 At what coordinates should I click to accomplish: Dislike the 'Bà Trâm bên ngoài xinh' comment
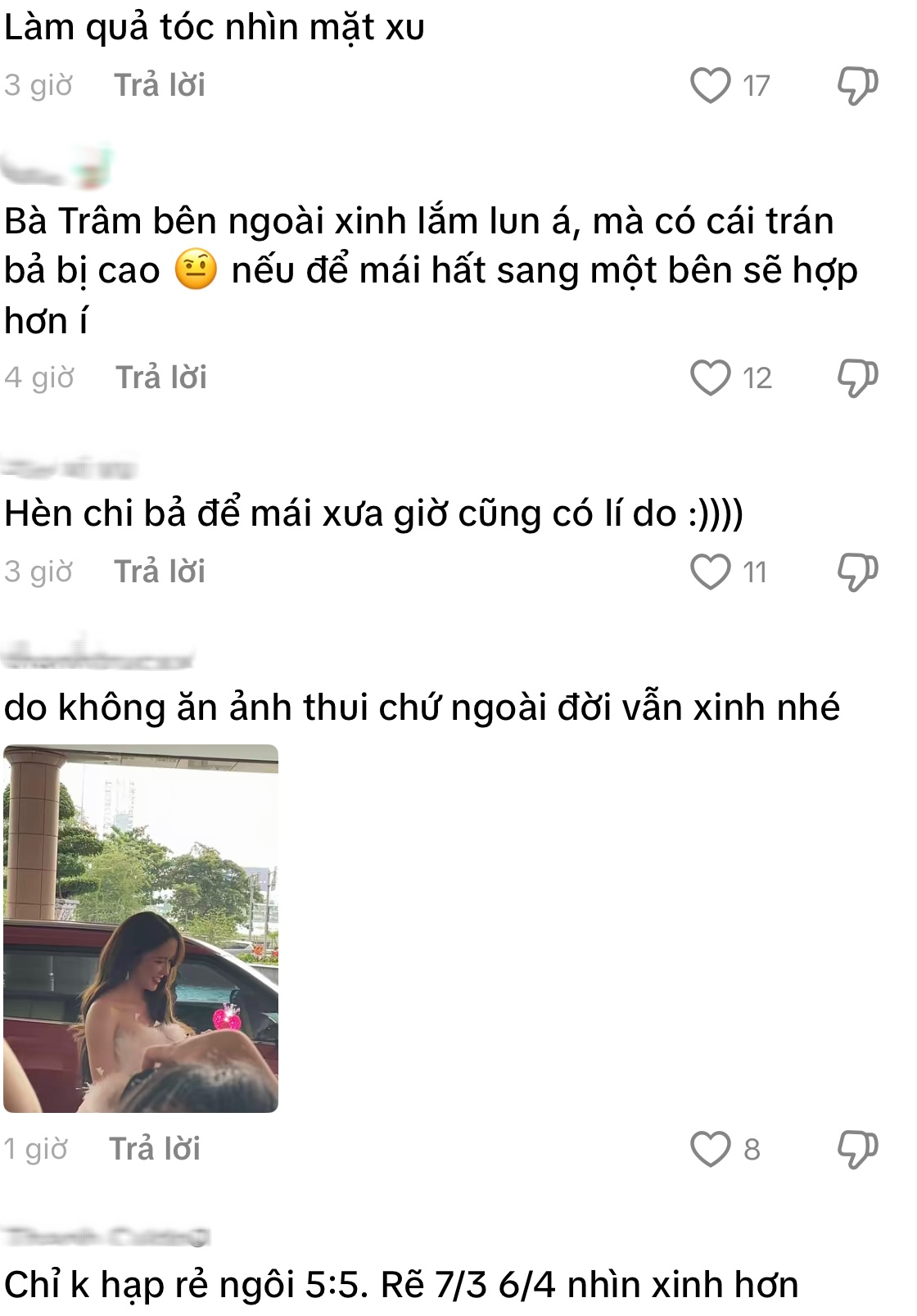(x=857, y=378)
